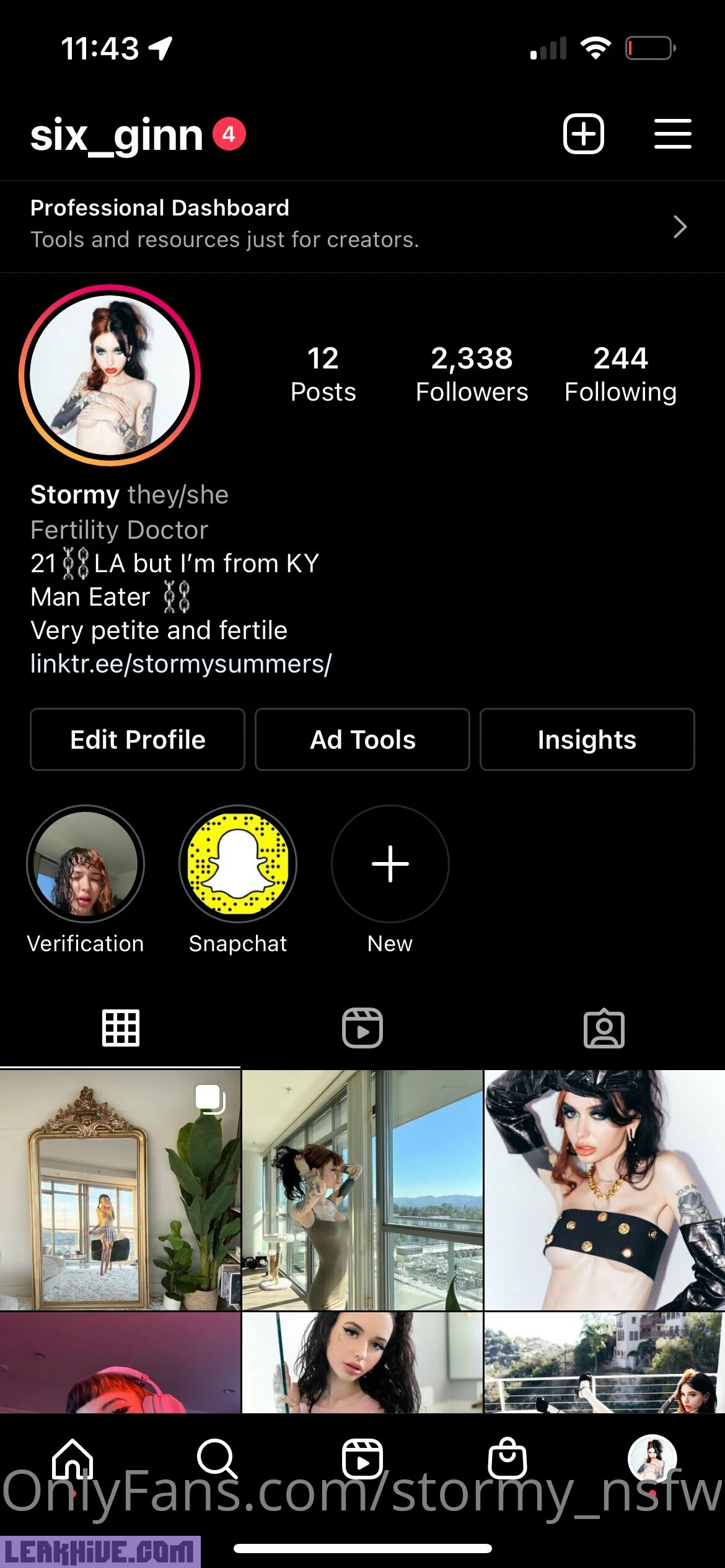Open the Shop tab
Image resolution: width=725 pixels, height=1568 pixels.
[x=507, y=1458]
